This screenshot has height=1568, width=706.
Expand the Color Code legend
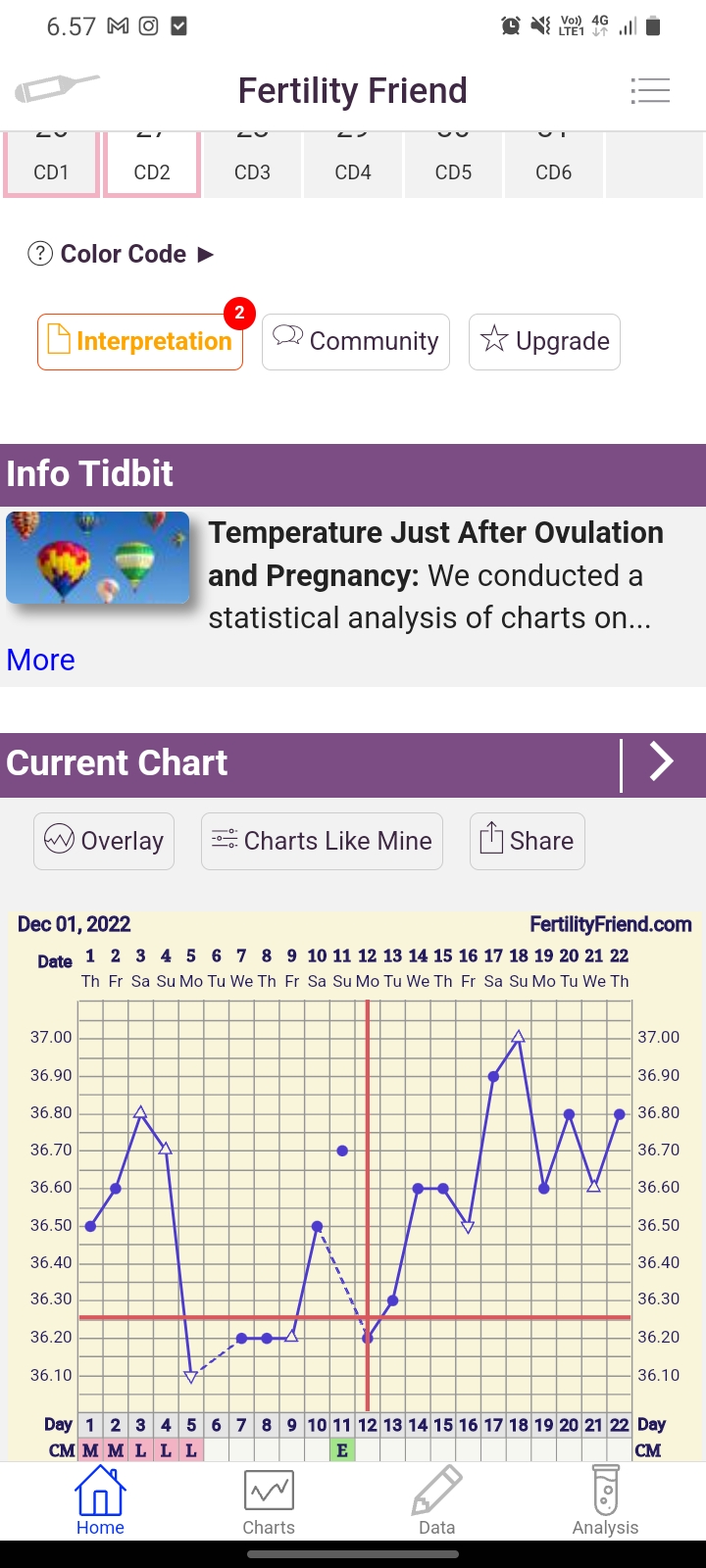point(122,254)
